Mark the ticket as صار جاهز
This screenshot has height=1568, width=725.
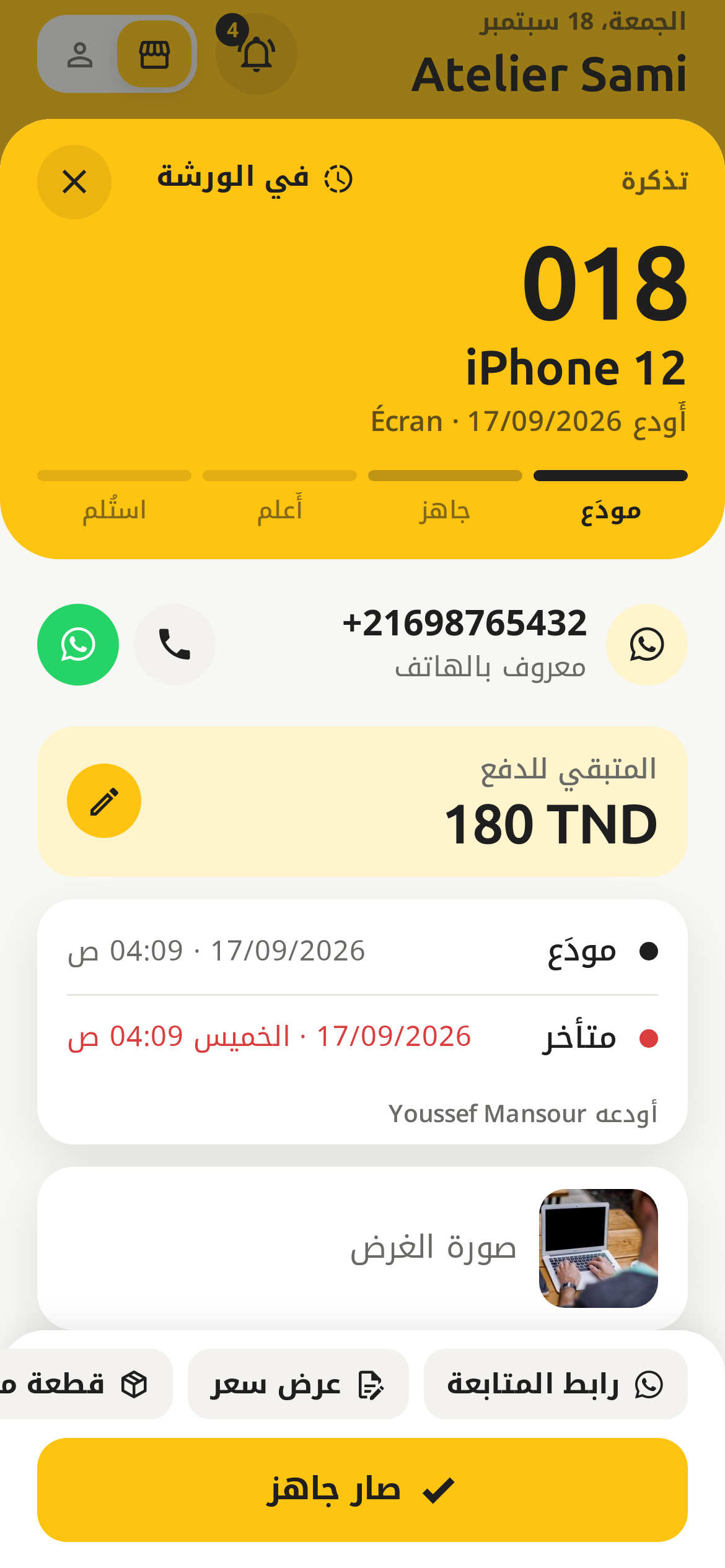point(362,1490)
